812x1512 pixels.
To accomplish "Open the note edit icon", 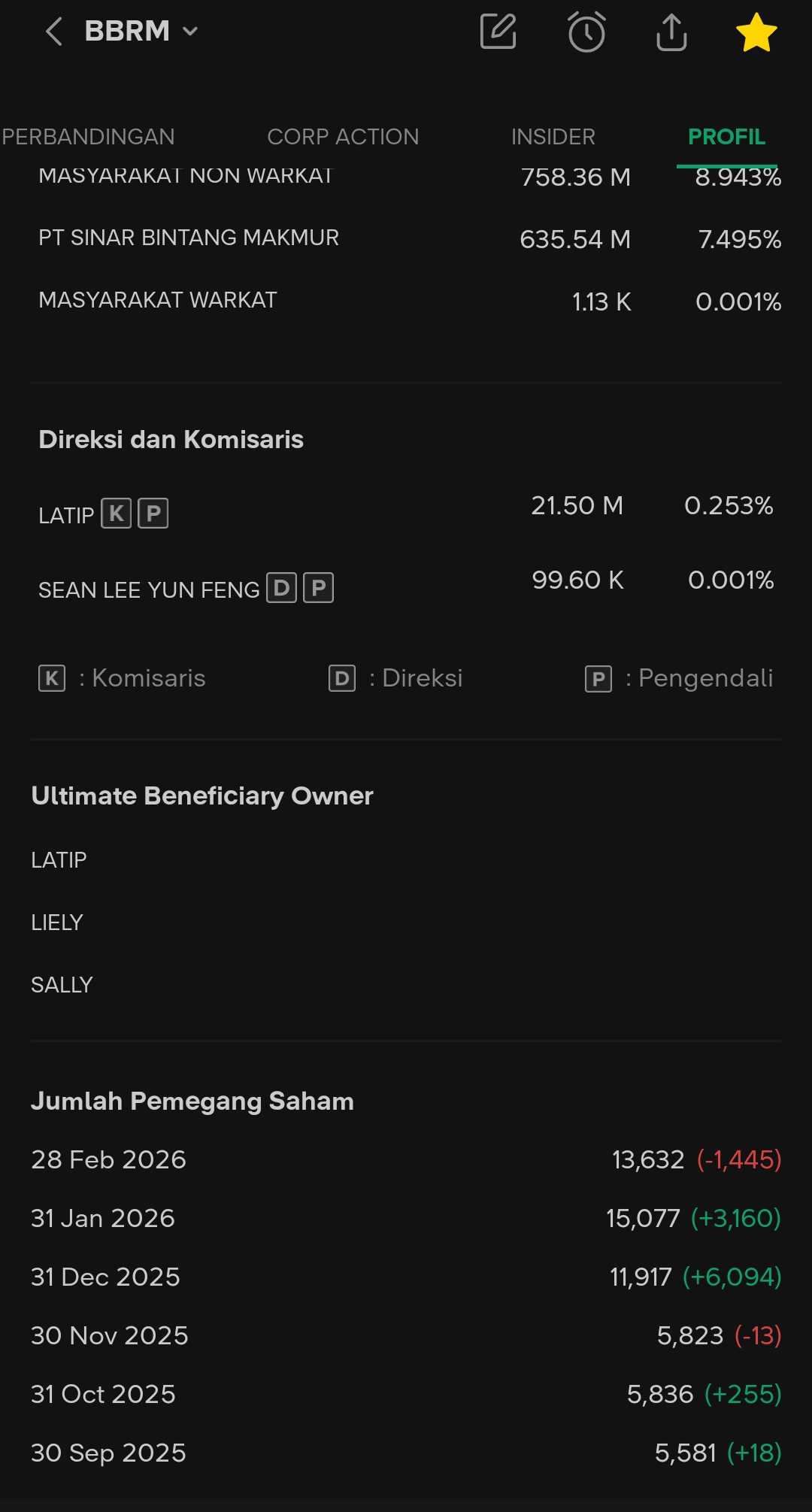I will pos(498,32).
